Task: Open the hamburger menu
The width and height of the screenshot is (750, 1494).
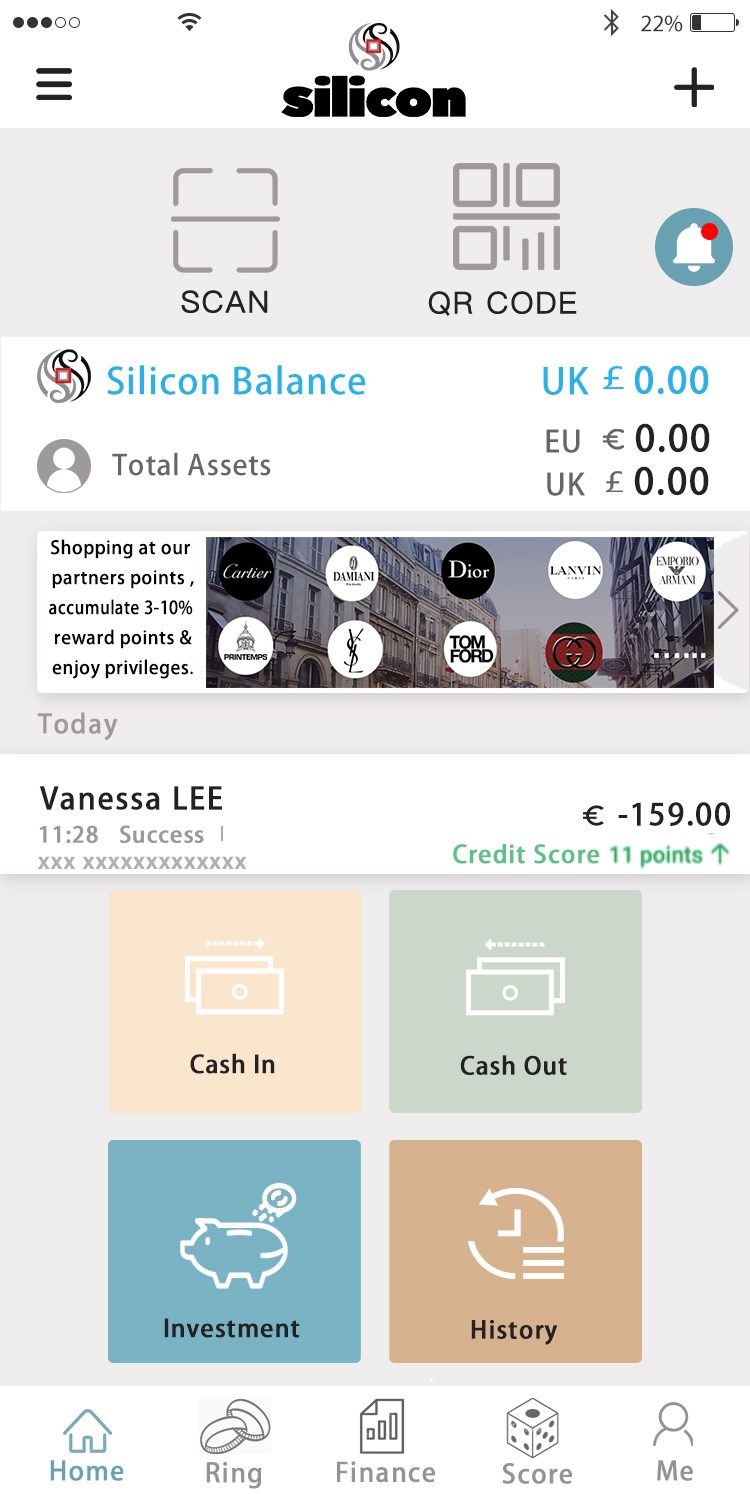Action: [54, 84]
